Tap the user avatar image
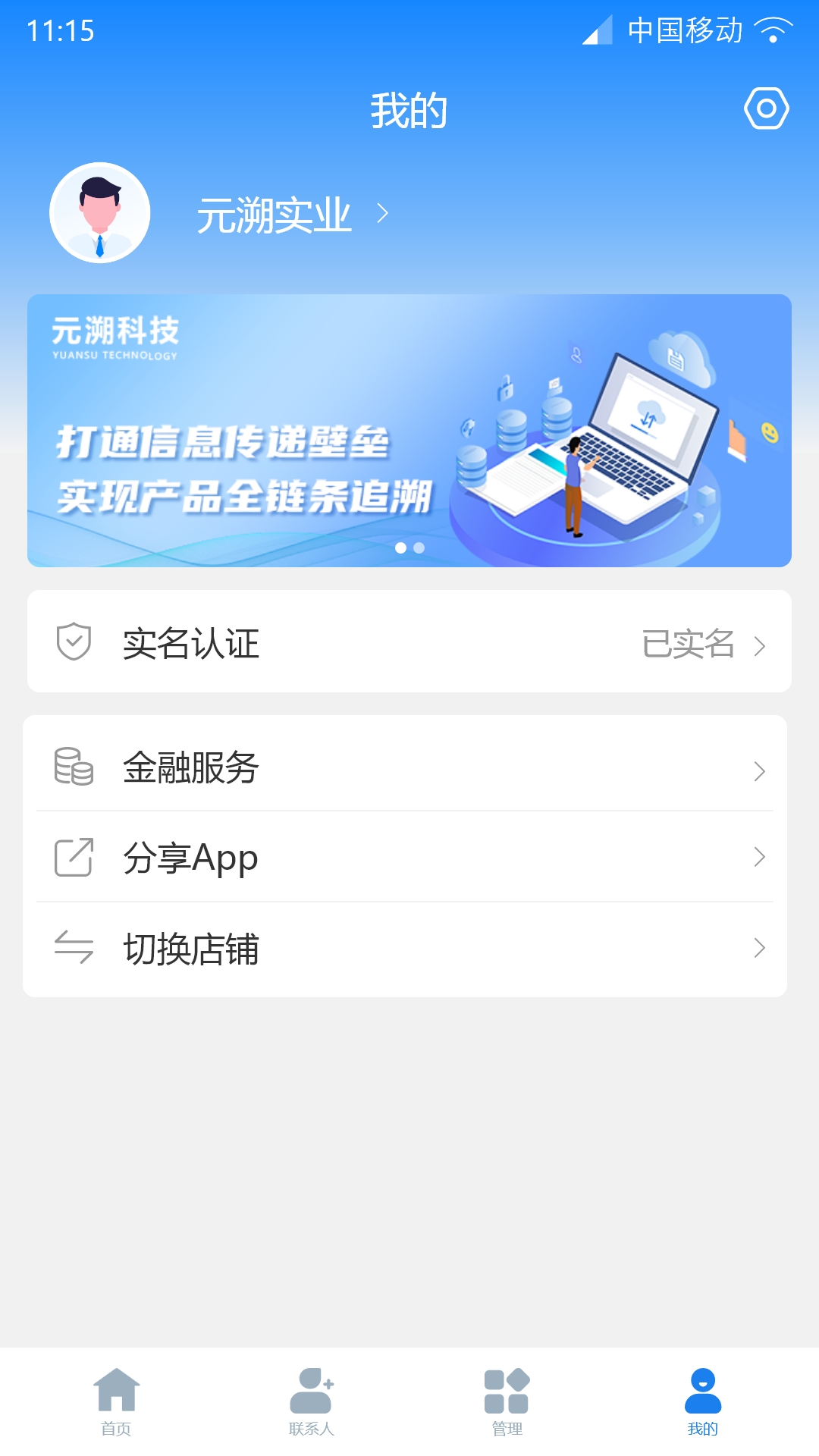The image size is (819, 1456). point(99,212)
